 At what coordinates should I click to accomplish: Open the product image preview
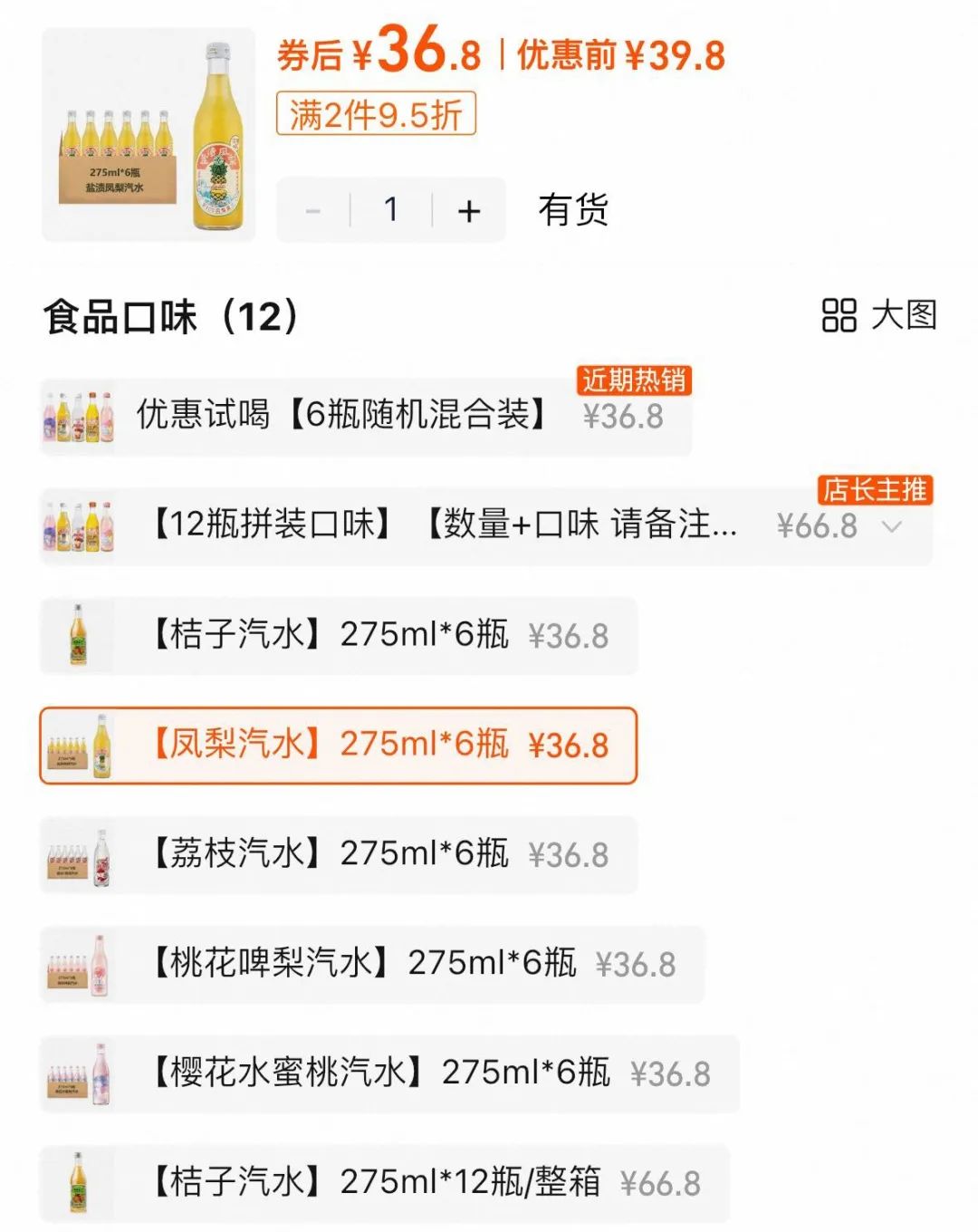point(149,135)
